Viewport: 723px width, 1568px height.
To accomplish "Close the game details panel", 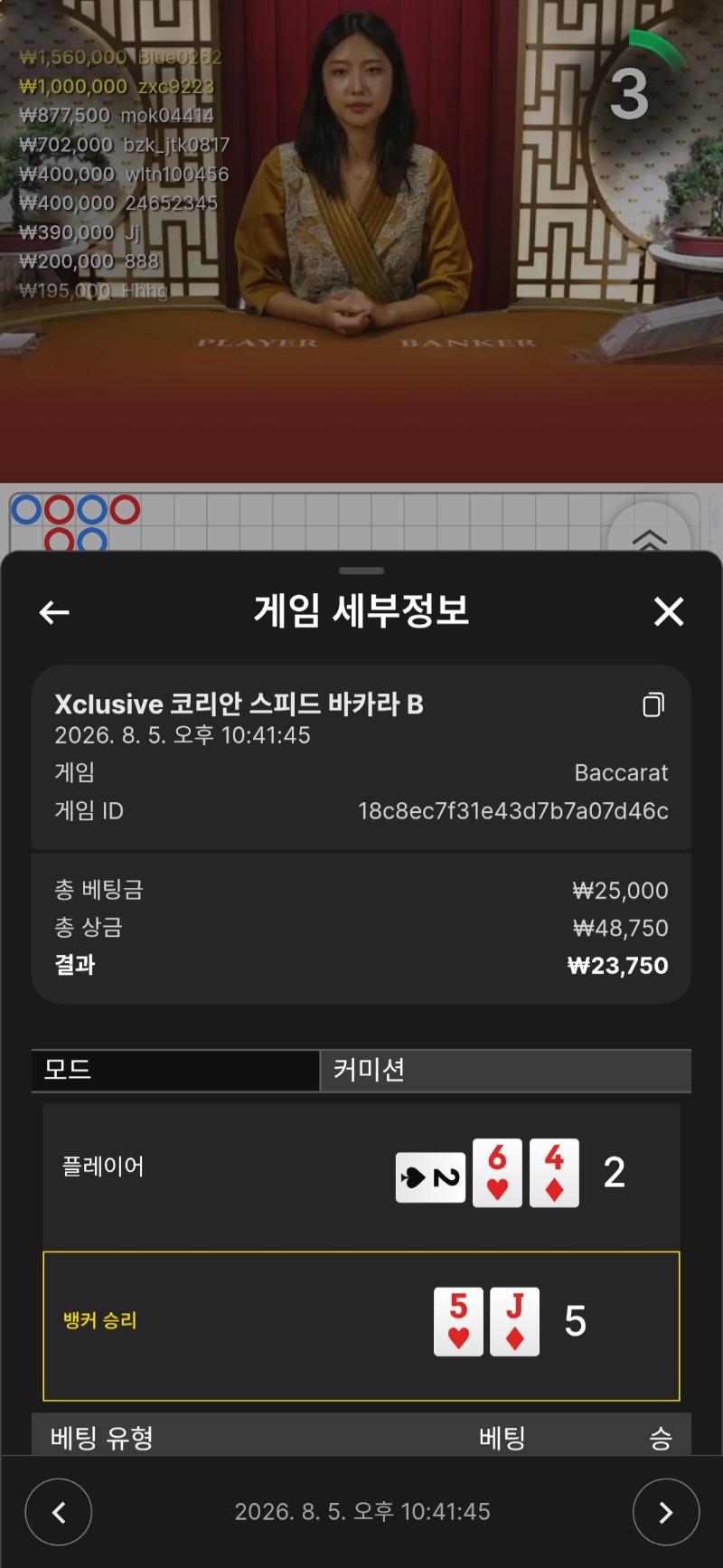I will [x=669, y=612].
